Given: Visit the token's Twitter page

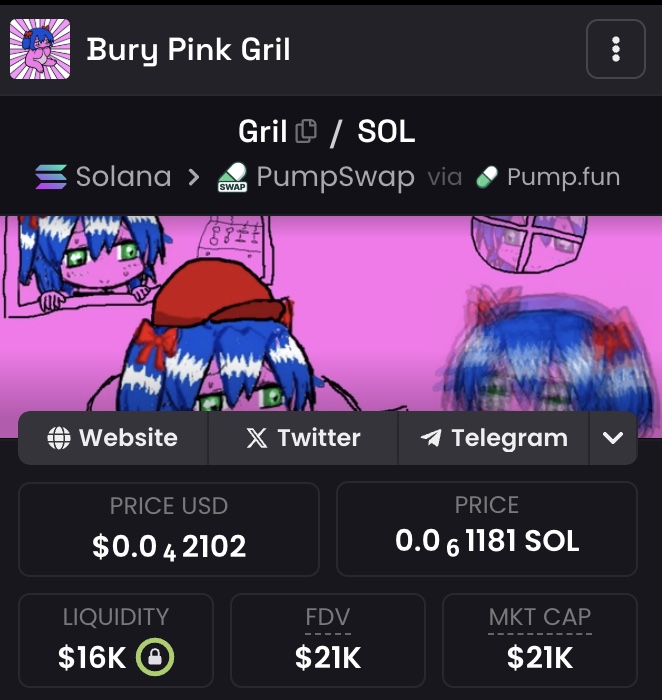Looking at the screenshot, I should (x=303, y=438).
